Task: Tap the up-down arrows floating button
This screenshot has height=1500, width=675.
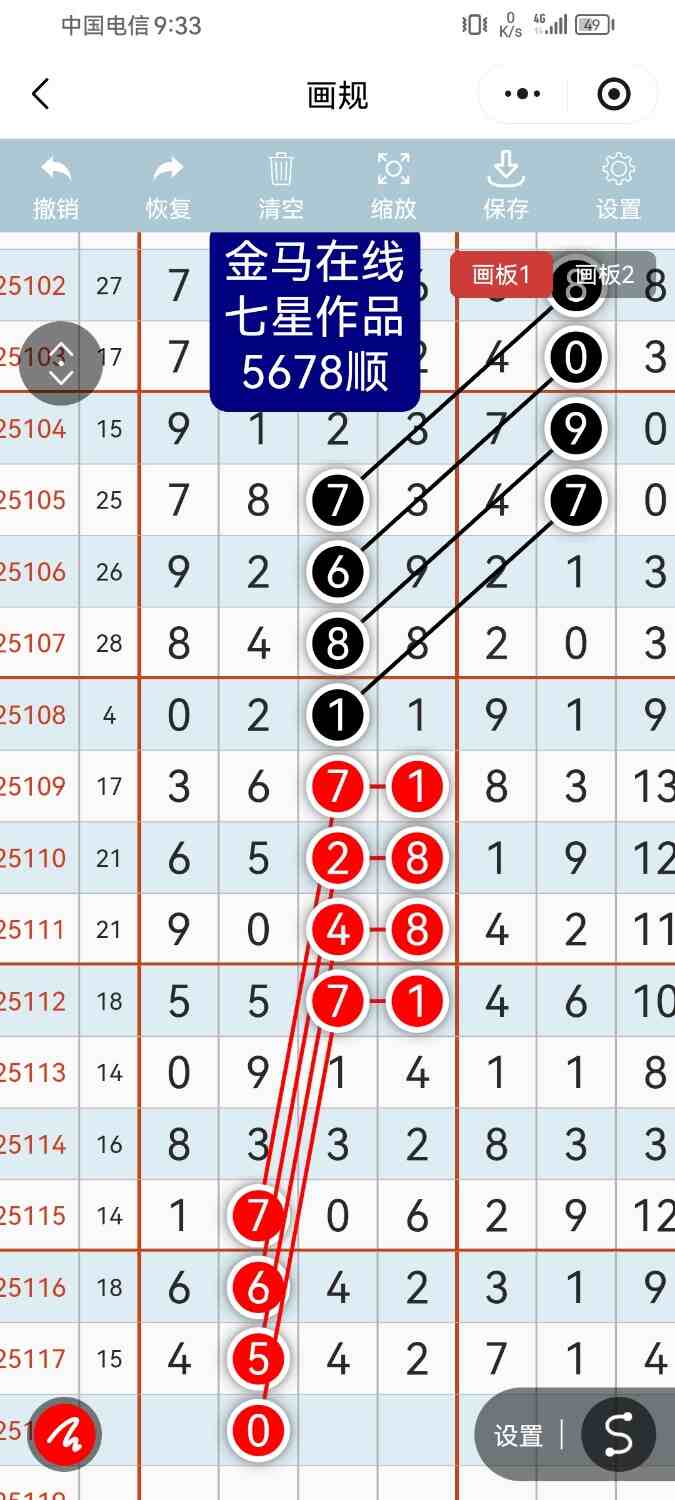Action: coord(61,363)
